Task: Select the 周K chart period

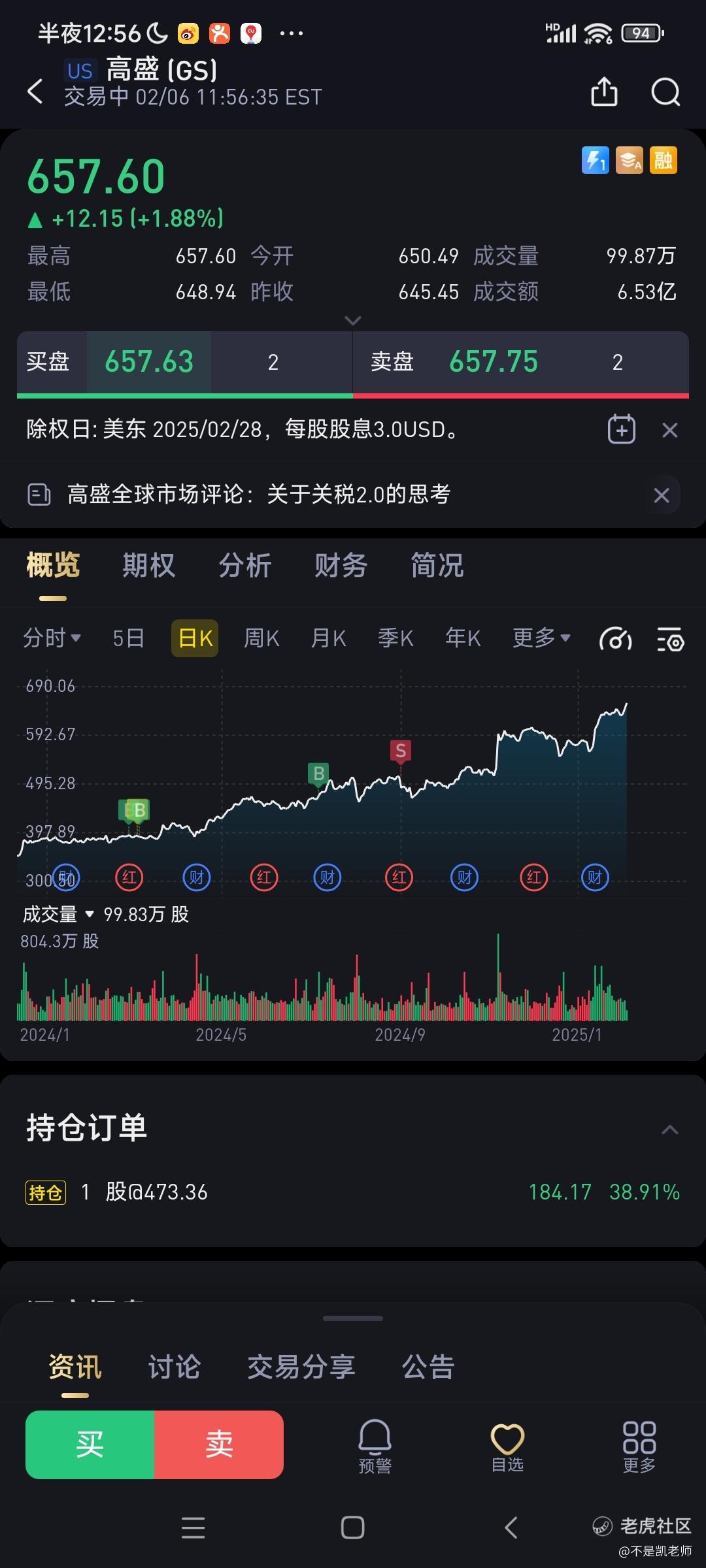Action: pos(261,638)
